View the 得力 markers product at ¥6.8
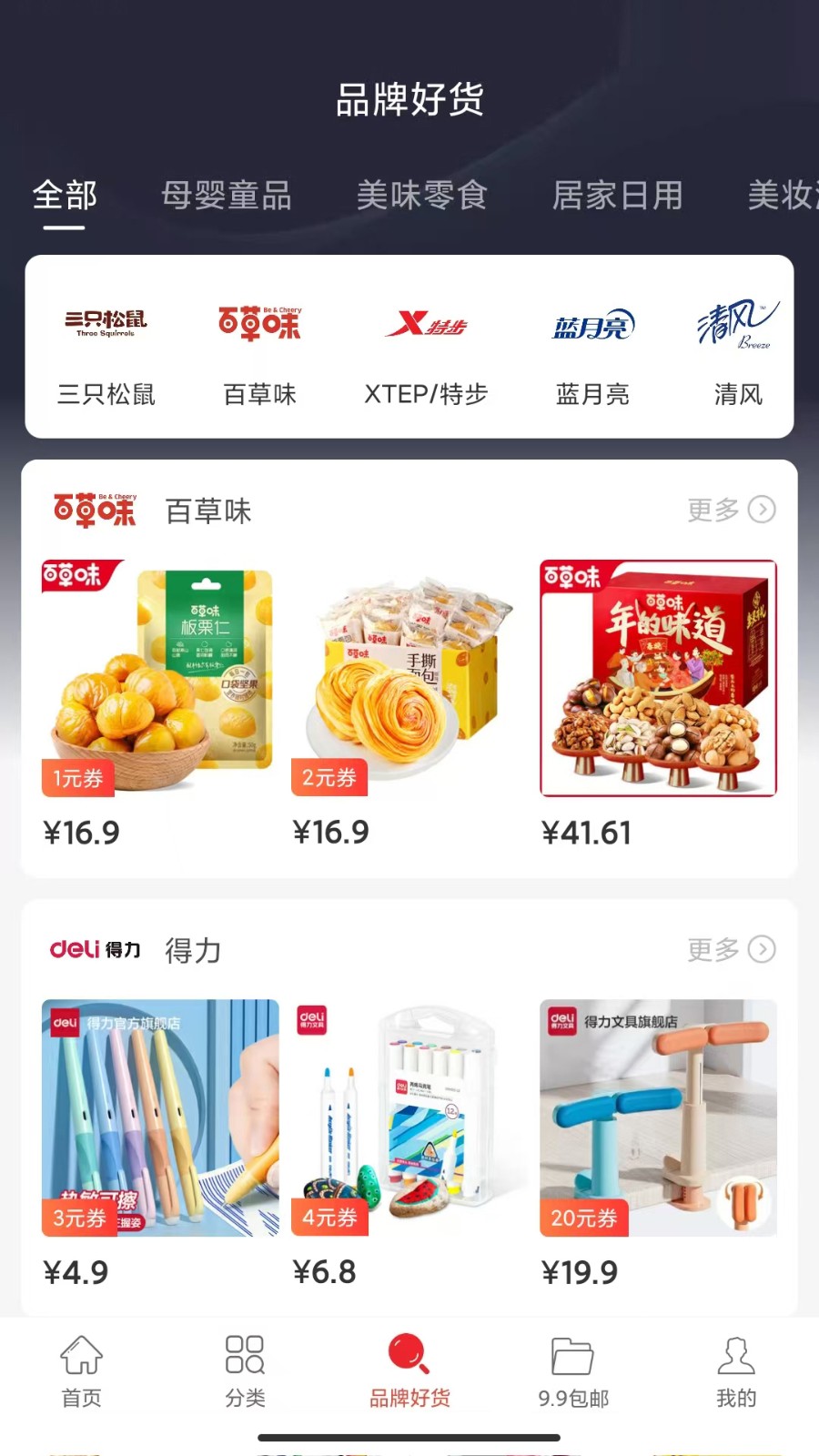 [x=409, y=1118]
